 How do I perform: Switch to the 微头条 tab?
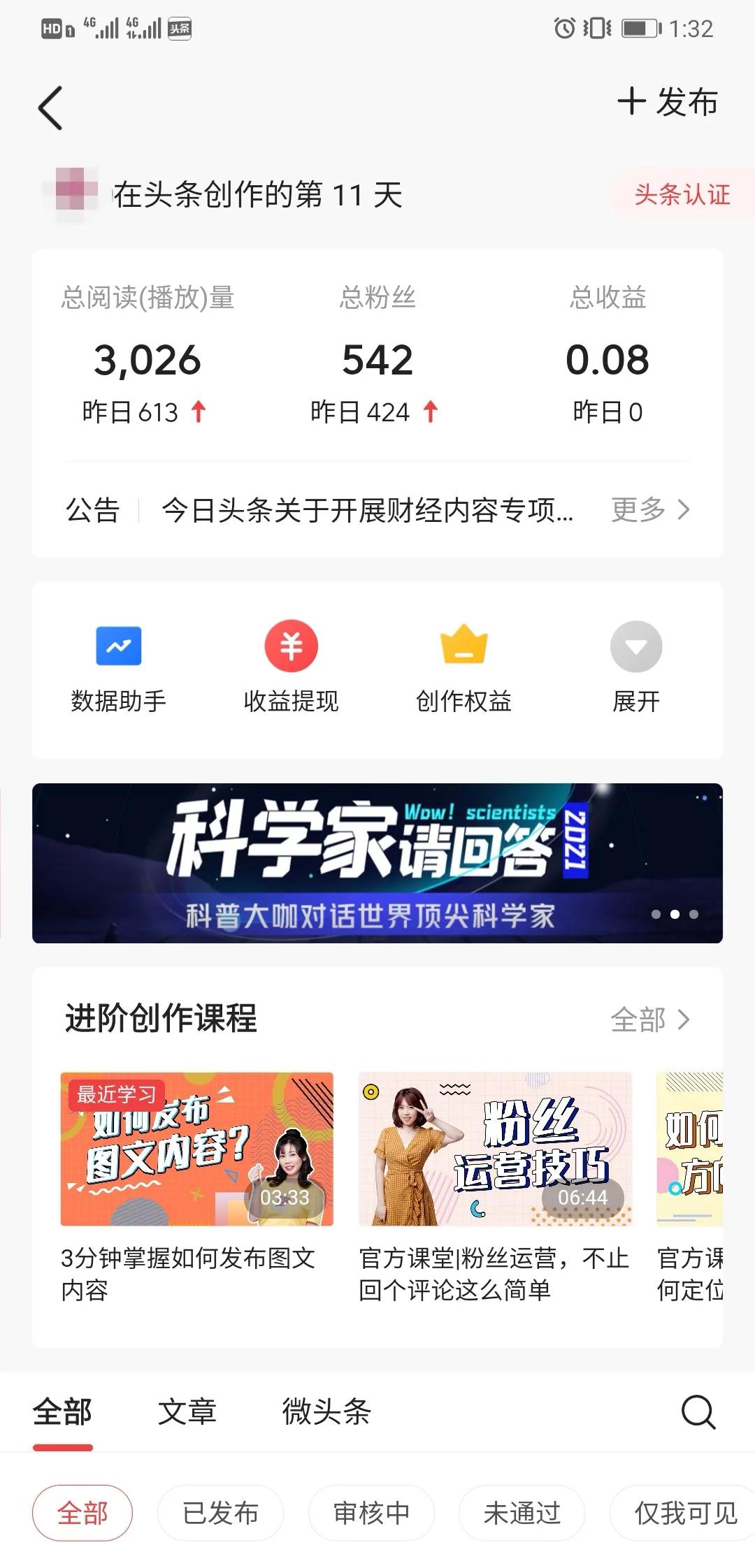point(327,1412)
